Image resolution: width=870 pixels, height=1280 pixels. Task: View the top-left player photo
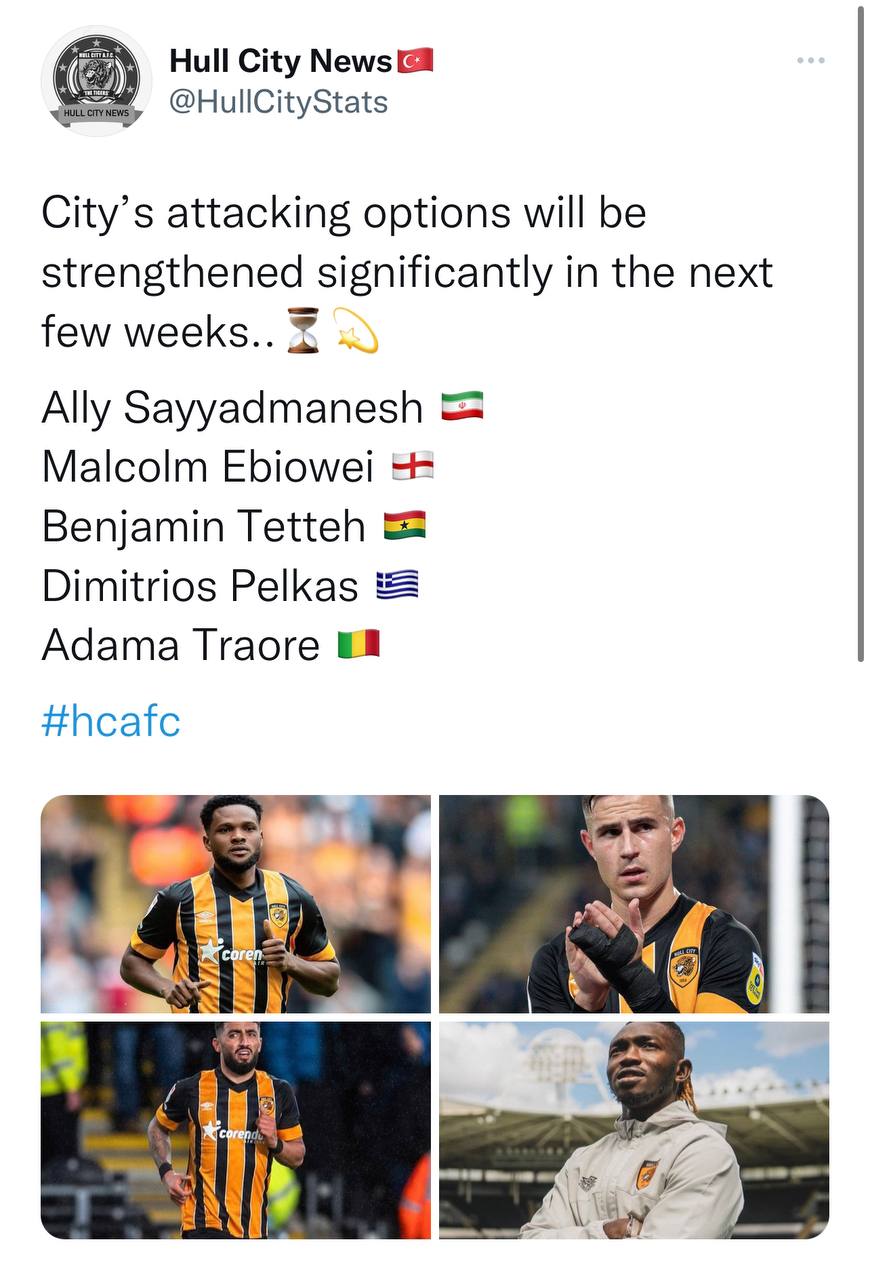coord(236,904)
